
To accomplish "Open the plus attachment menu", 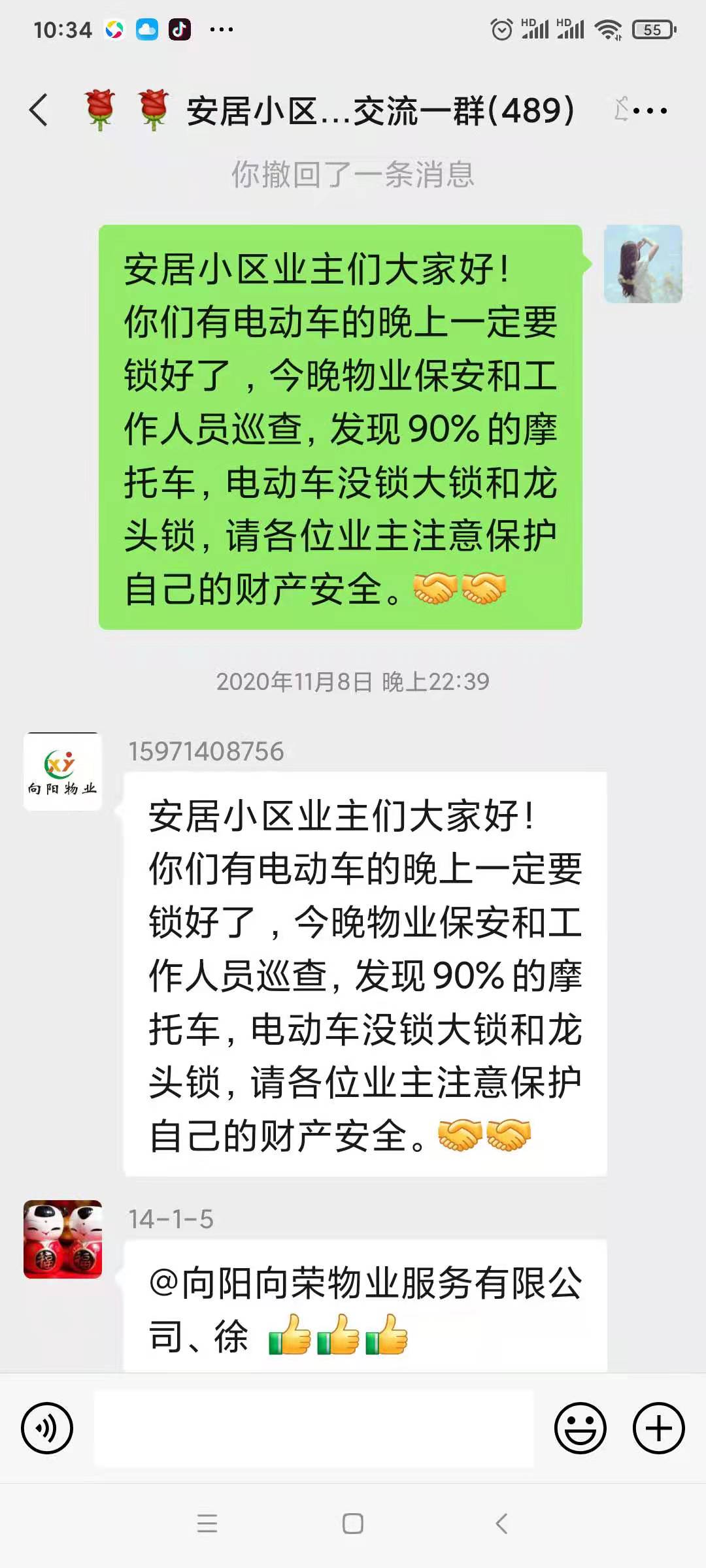I will (658, 1428).
